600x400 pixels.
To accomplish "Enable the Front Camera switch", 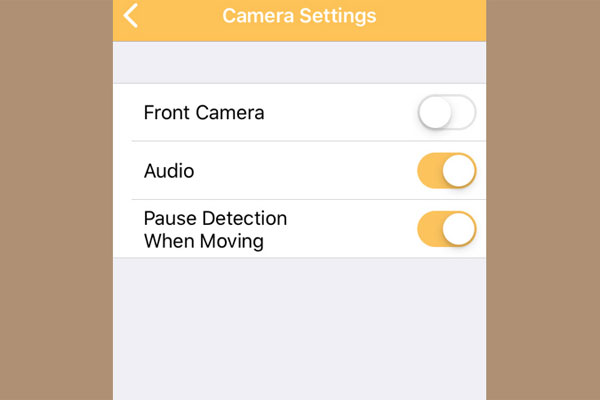I will coord(446,113).
